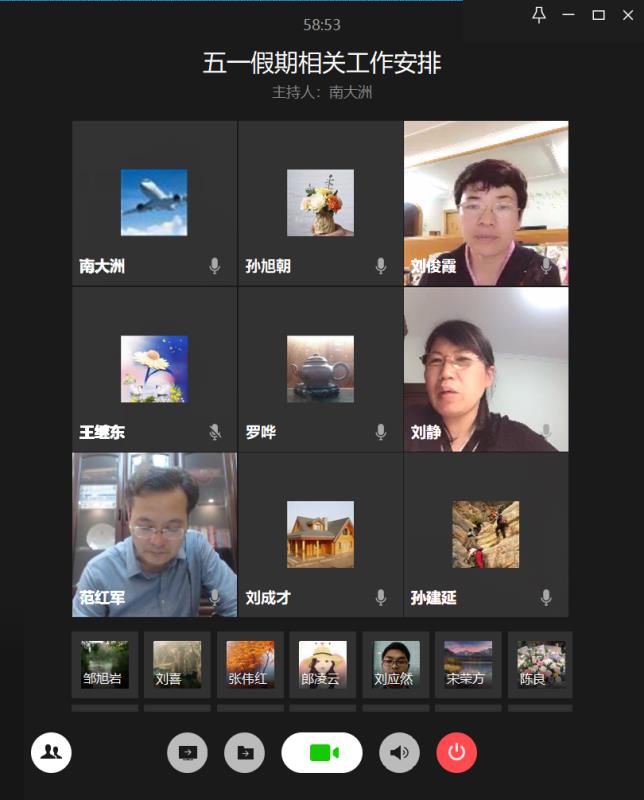Tap 刘应然's small thumbnail
This screenshot has height=800, width=644.
396,664
